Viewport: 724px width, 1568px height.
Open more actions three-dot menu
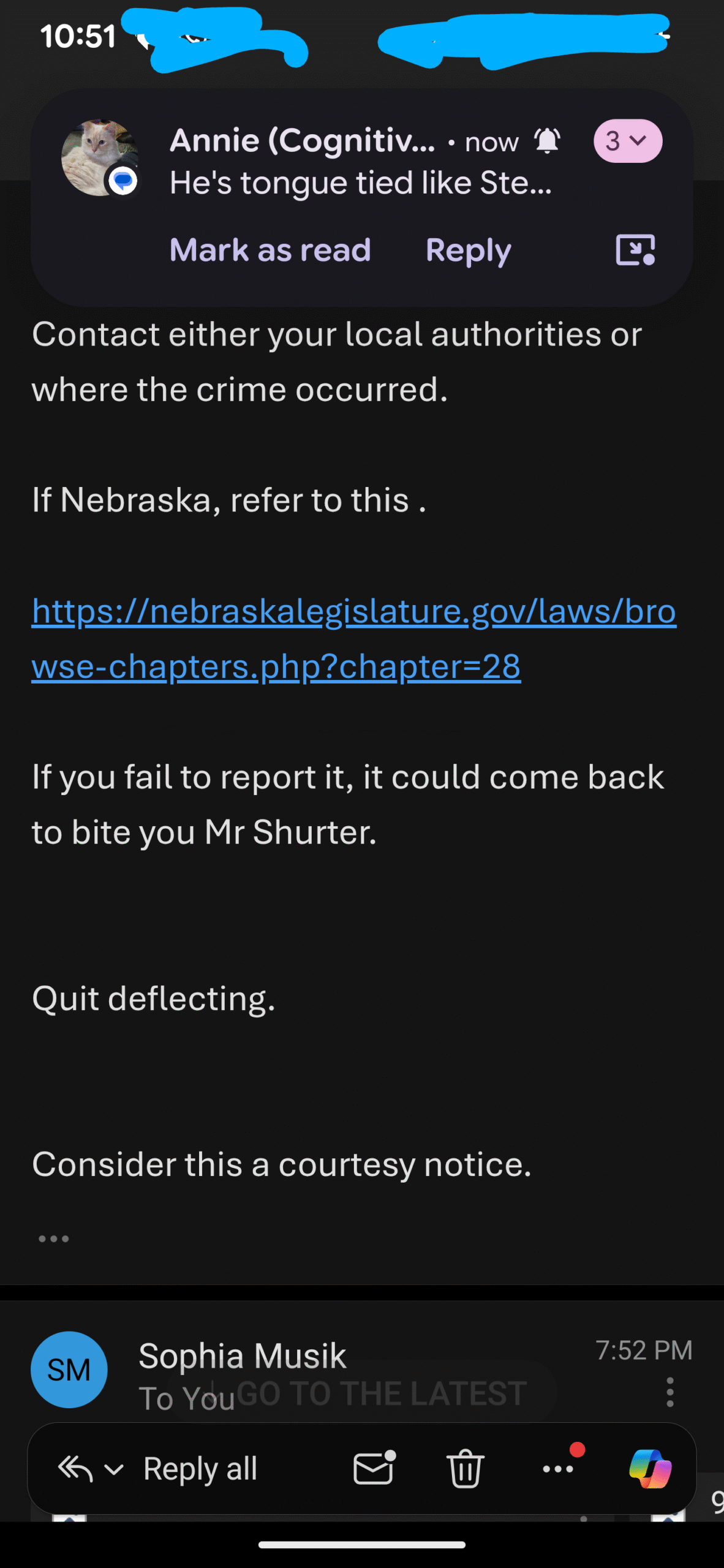558,1469
